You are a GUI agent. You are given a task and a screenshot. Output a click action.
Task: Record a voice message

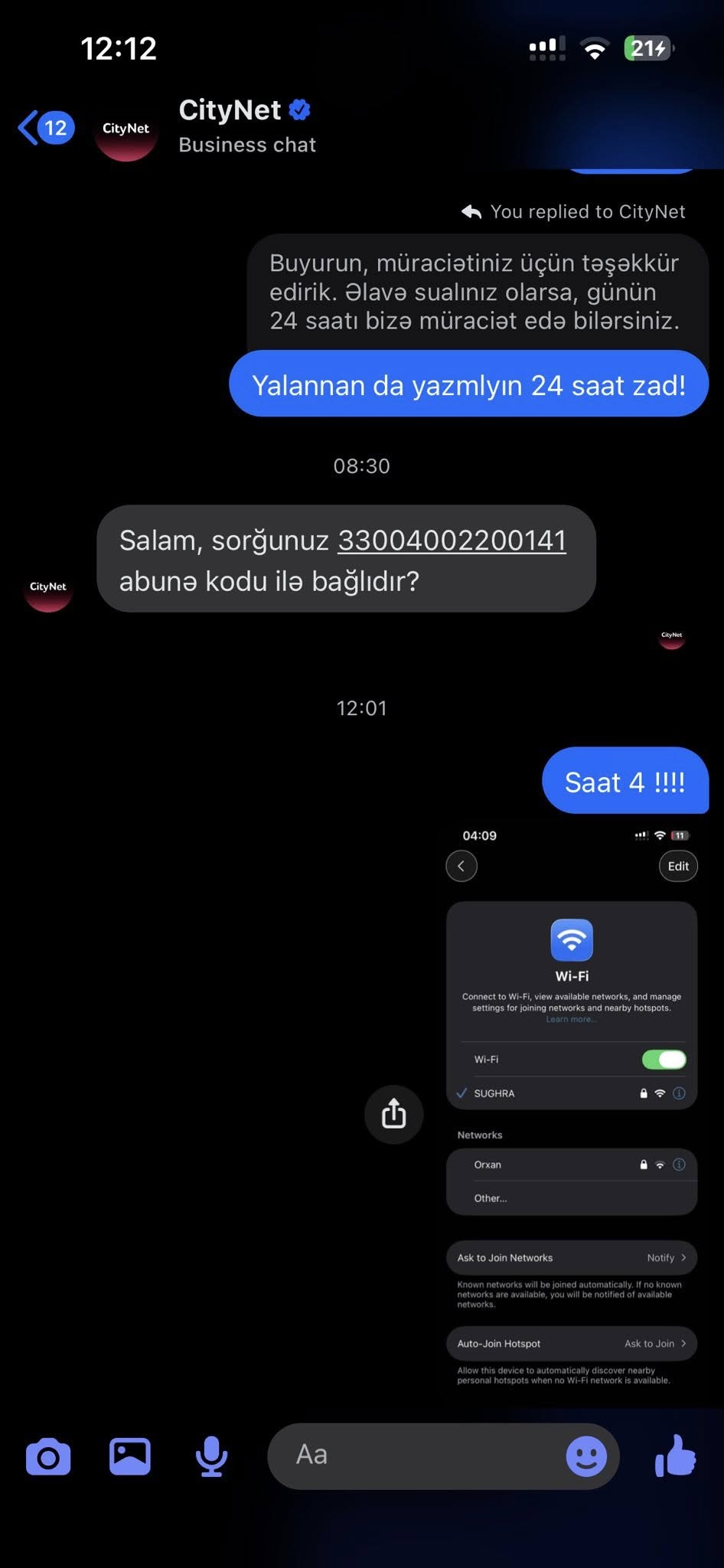coord(211,1455)
